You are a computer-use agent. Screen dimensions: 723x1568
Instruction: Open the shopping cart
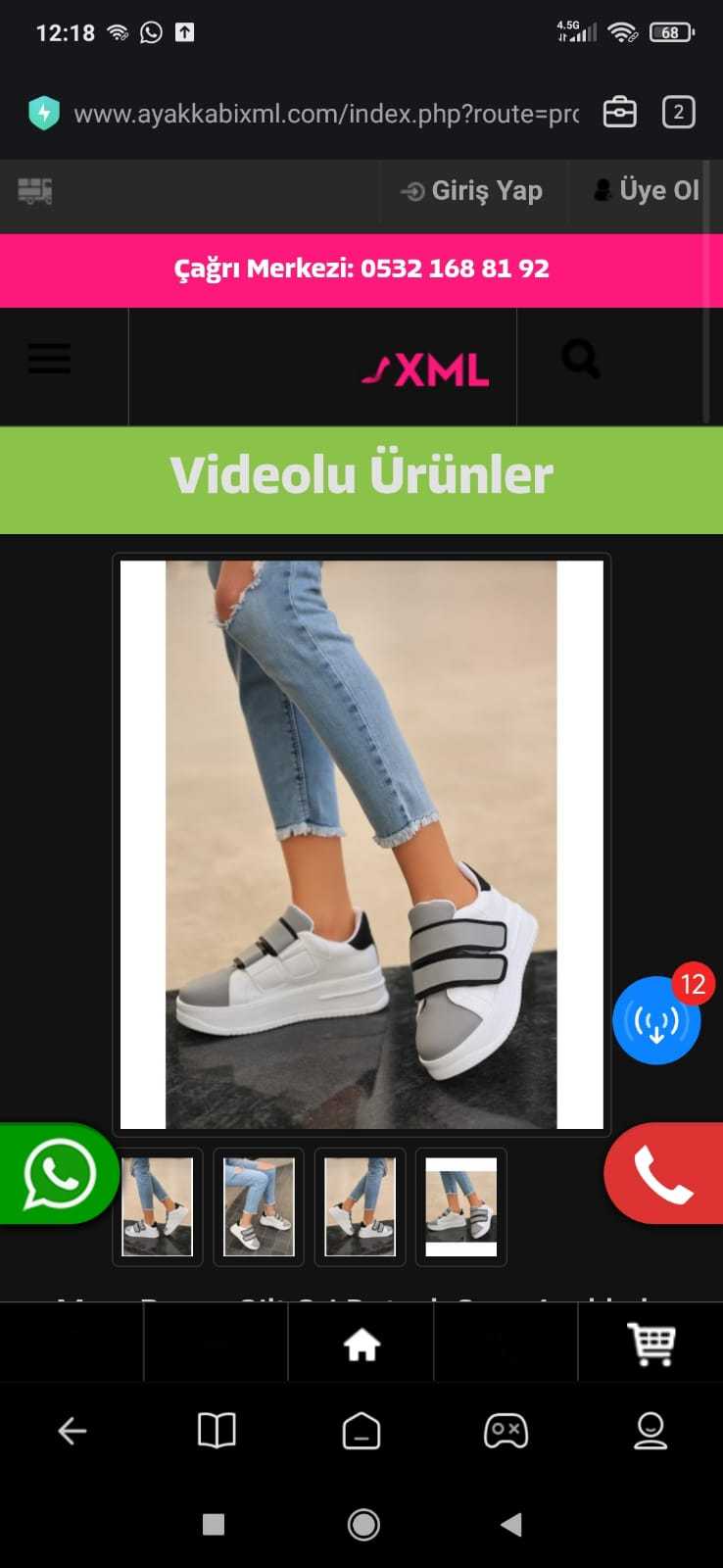tap(651, 1344)
